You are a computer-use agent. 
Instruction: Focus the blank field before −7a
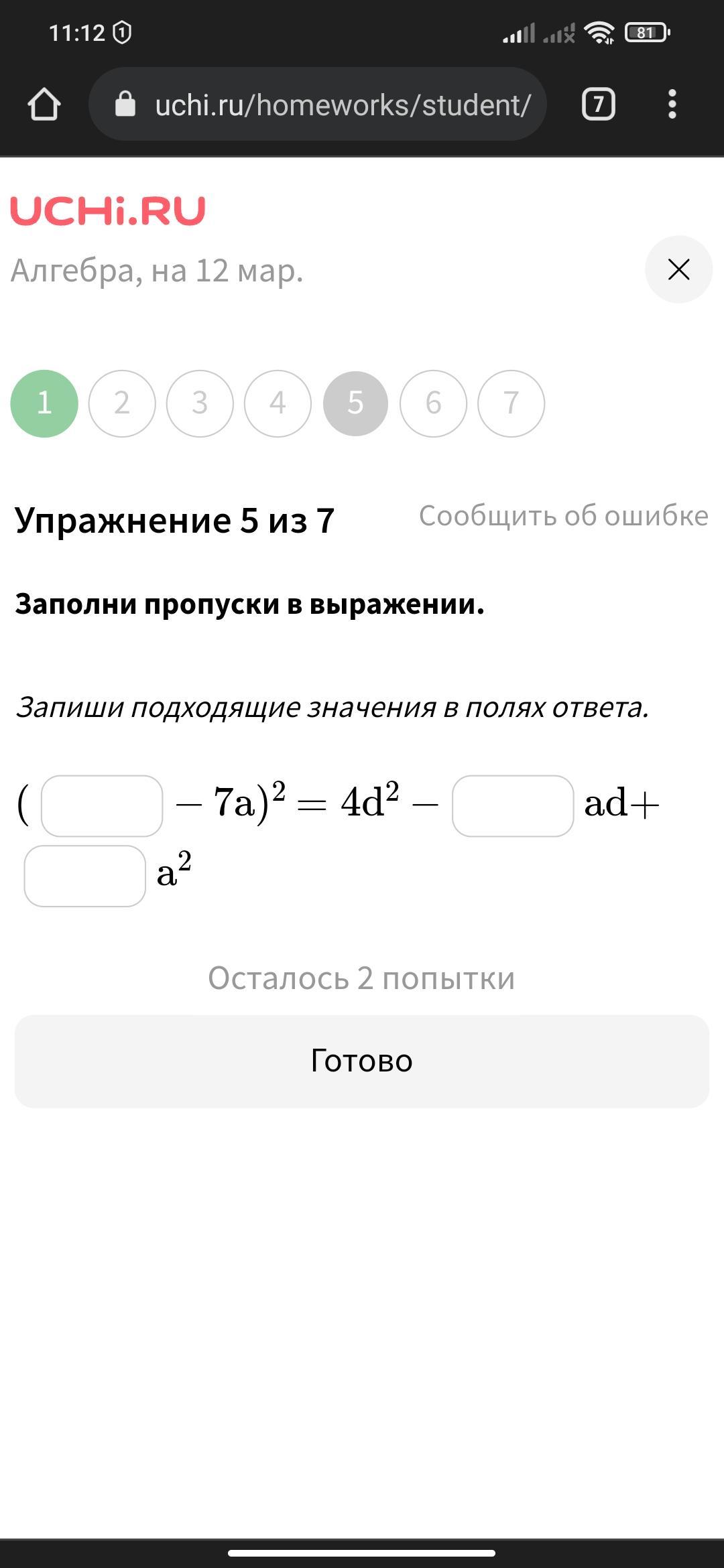(102, 805)
